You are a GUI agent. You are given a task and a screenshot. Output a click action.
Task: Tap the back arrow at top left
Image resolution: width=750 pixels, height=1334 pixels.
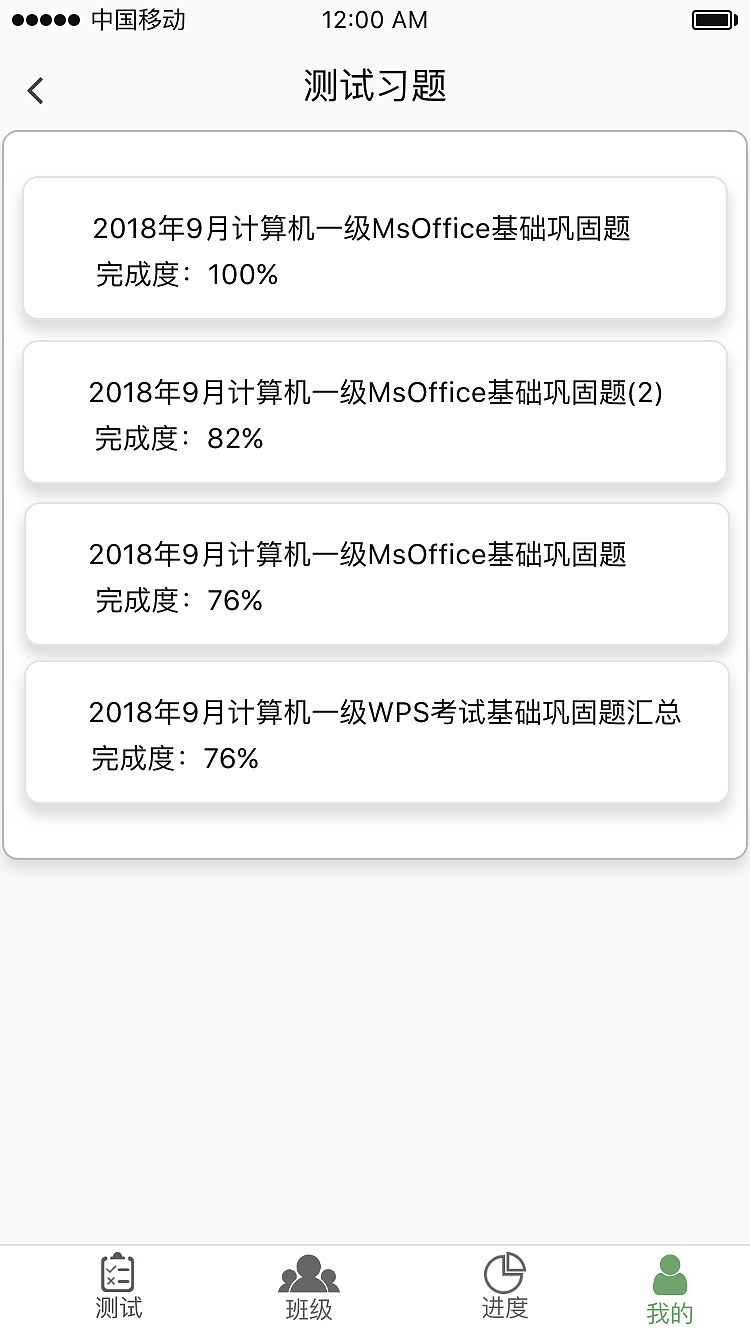coord(35,89)
